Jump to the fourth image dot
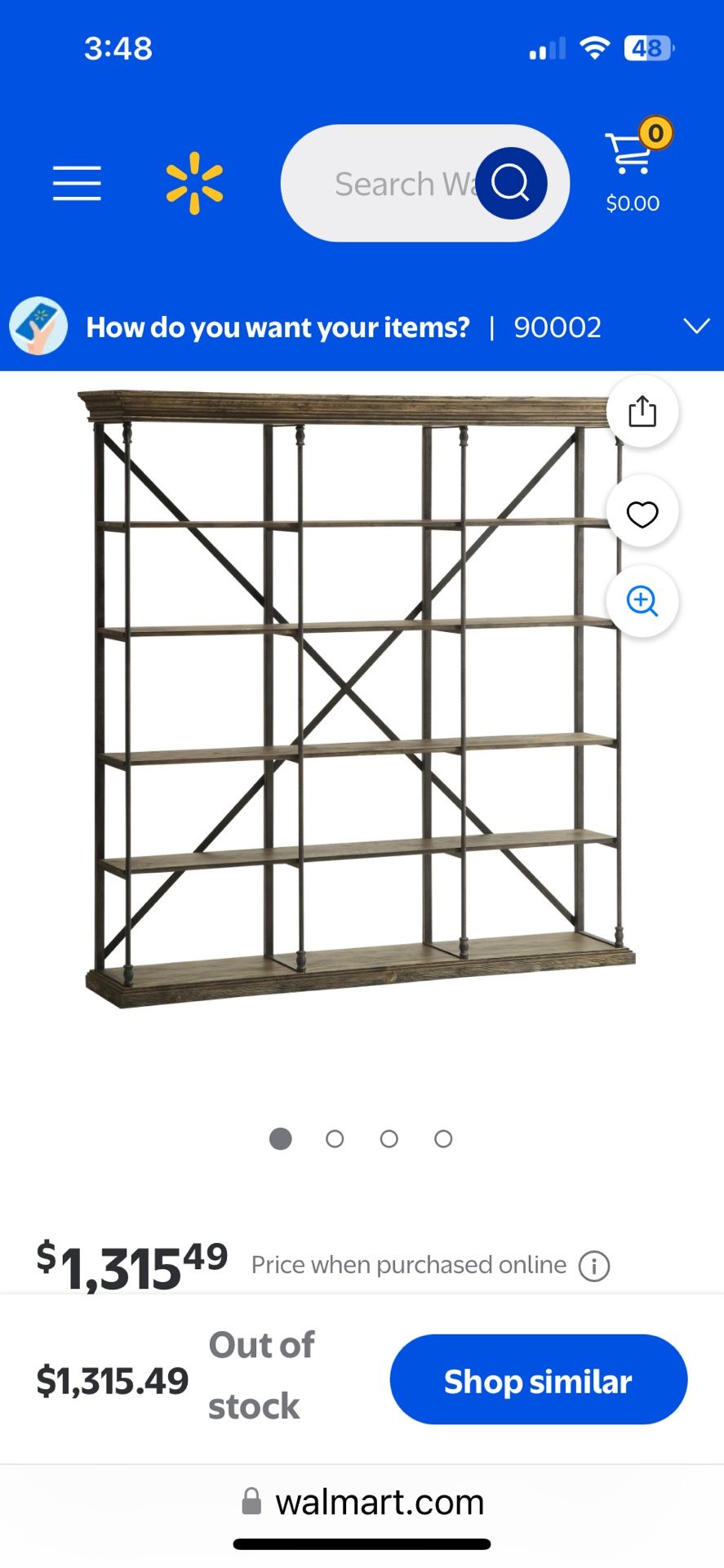Viewport: 724px width, 1568px height. pyautogui.click(x=443, y=1138)
